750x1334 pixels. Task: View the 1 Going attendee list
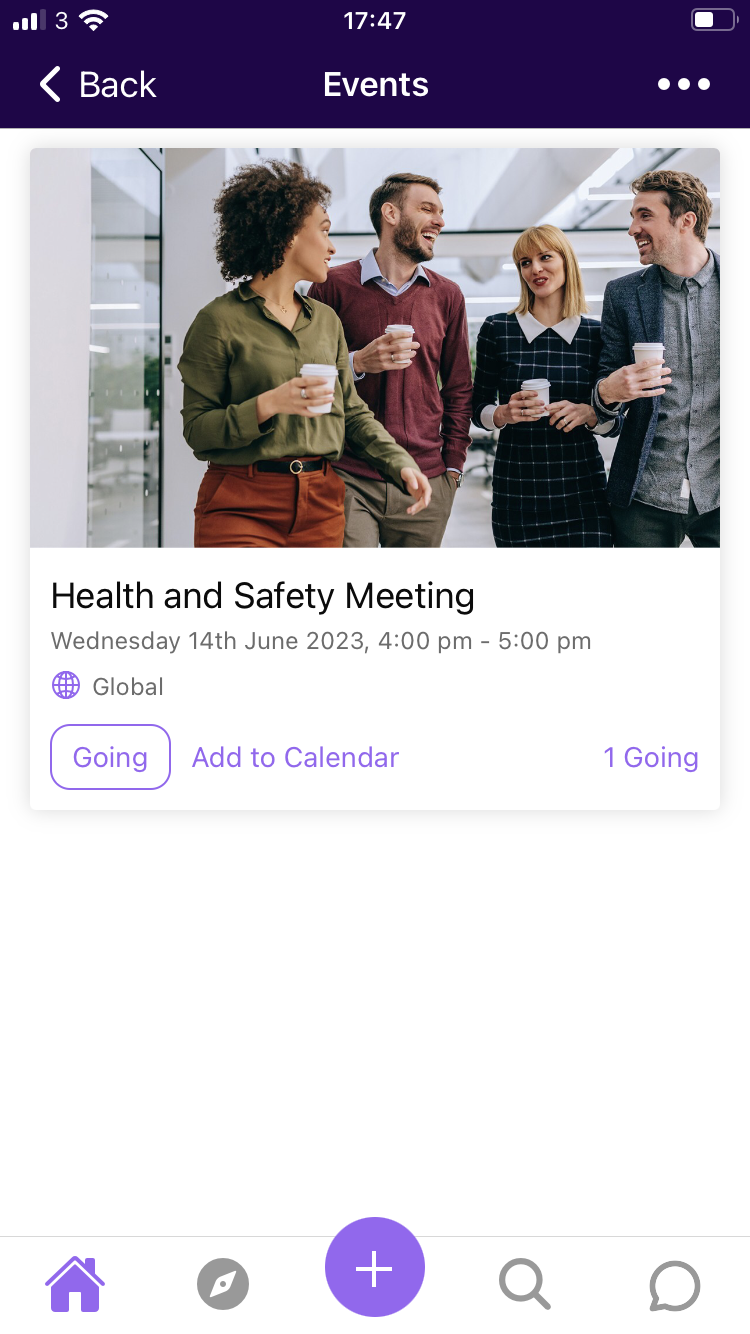point(650,757)
